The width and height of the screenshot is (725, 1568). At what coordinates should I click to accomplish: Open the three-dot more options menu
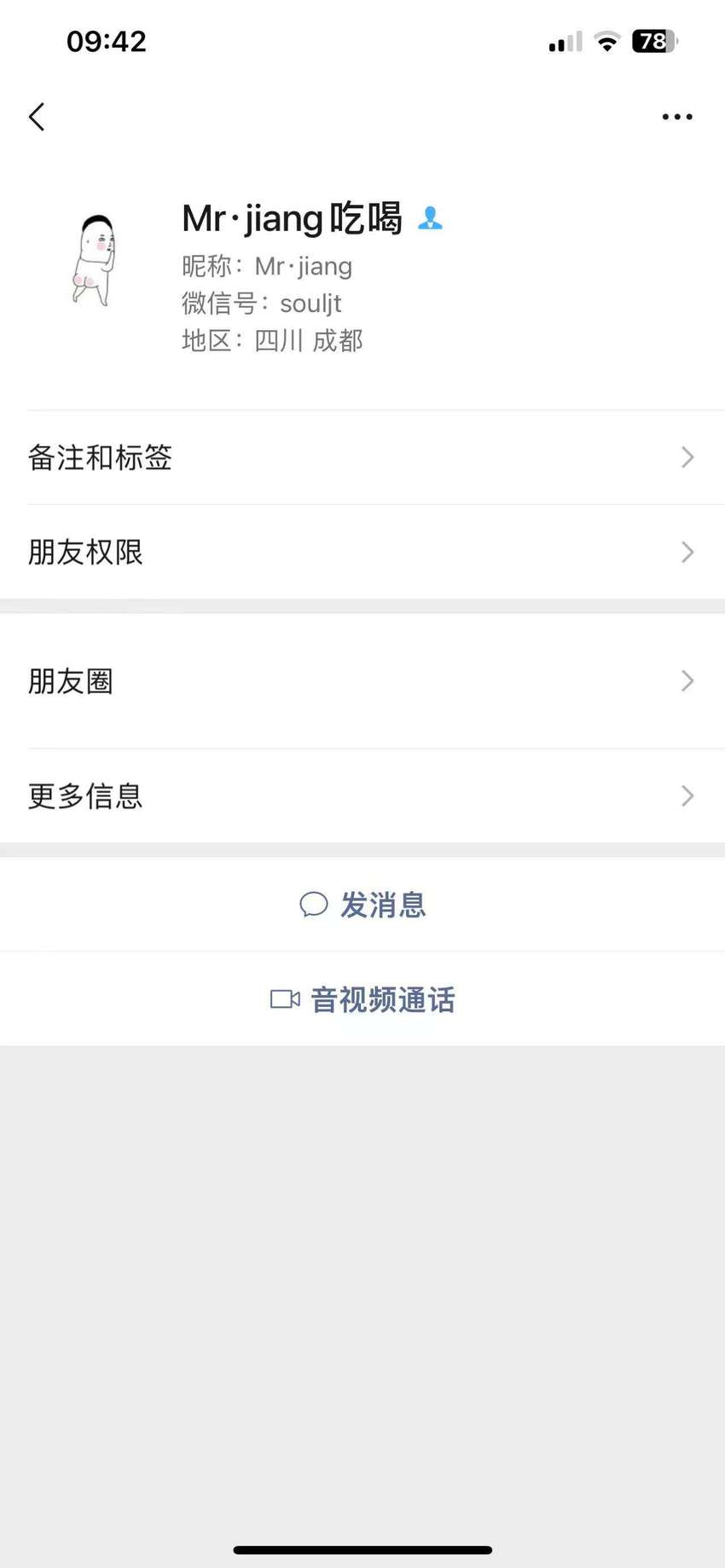click(x=677, y=117)
